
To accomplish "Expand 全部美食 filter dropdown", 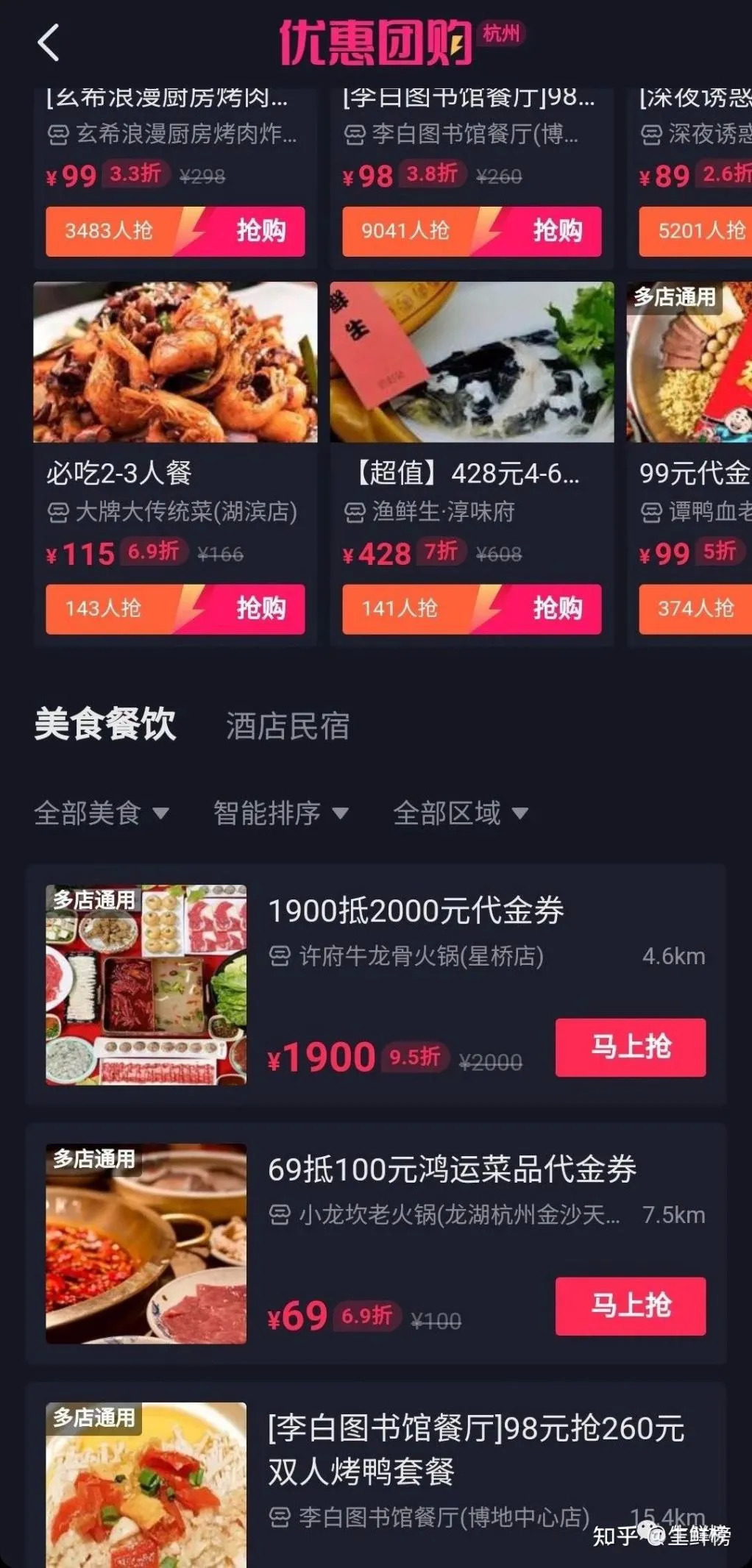I will (x=102, y=813).
